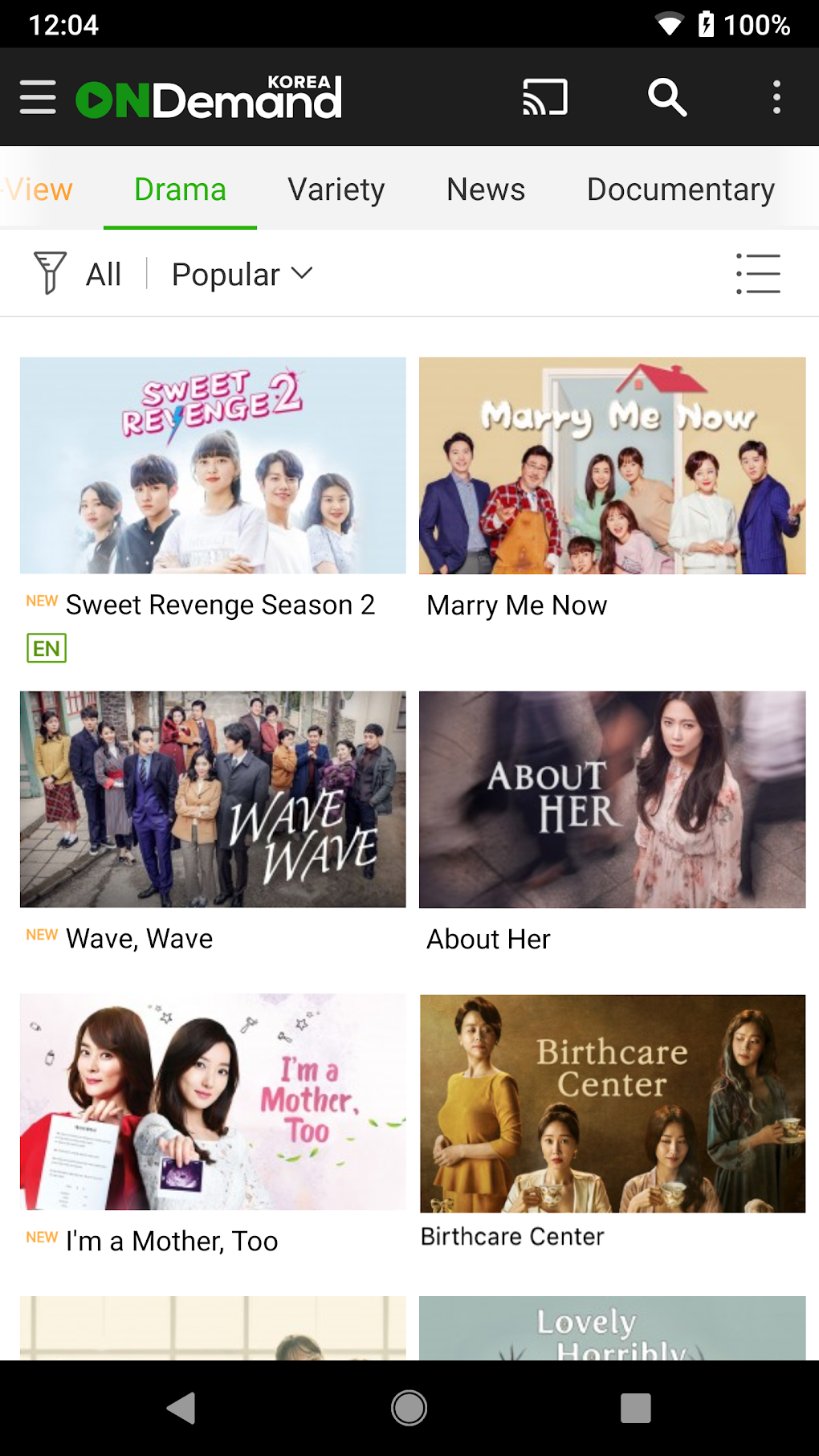Select the Documentary tab
This screenshot has width=819, height=1456.
(x=680, y=190)
